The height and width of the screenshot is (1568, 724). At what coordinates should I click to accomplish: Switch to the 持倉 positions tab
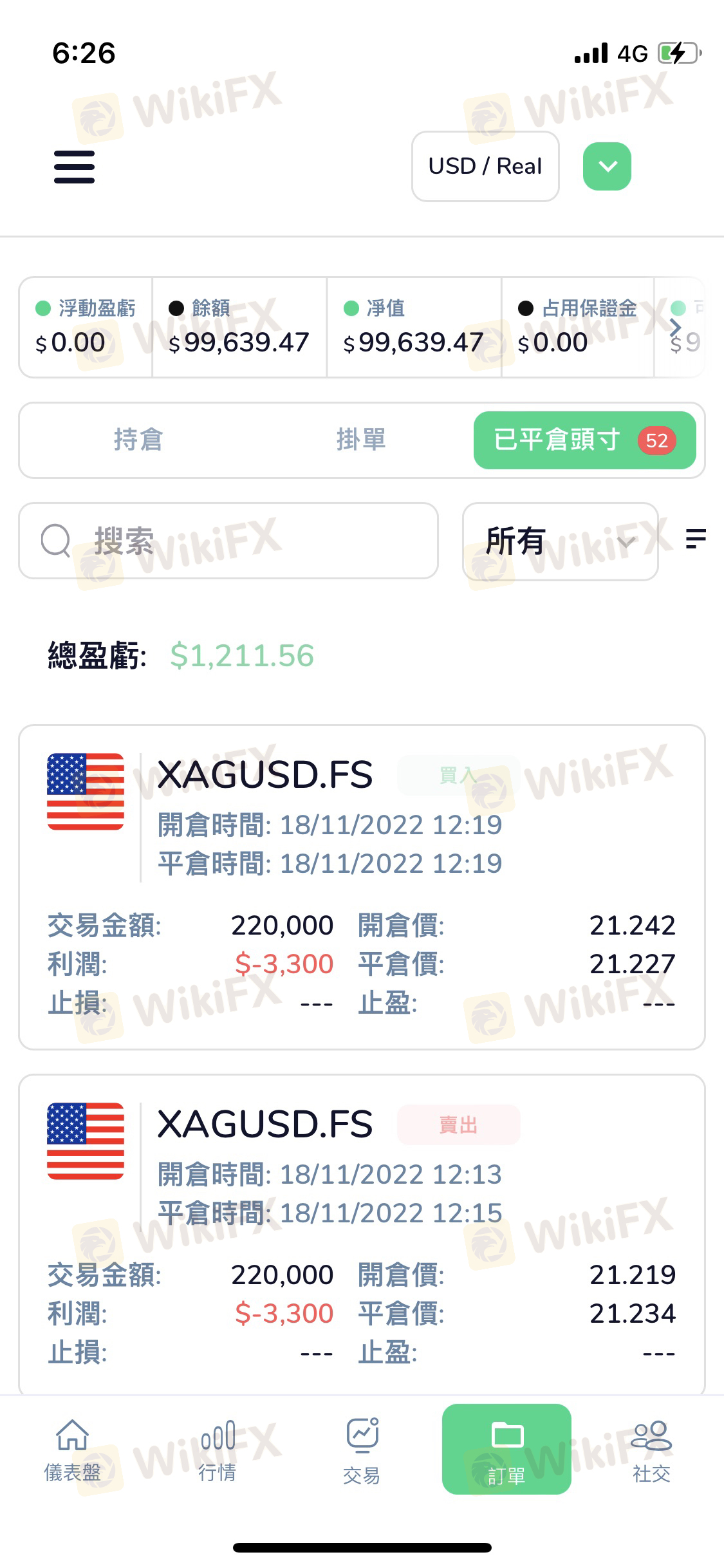138,440
